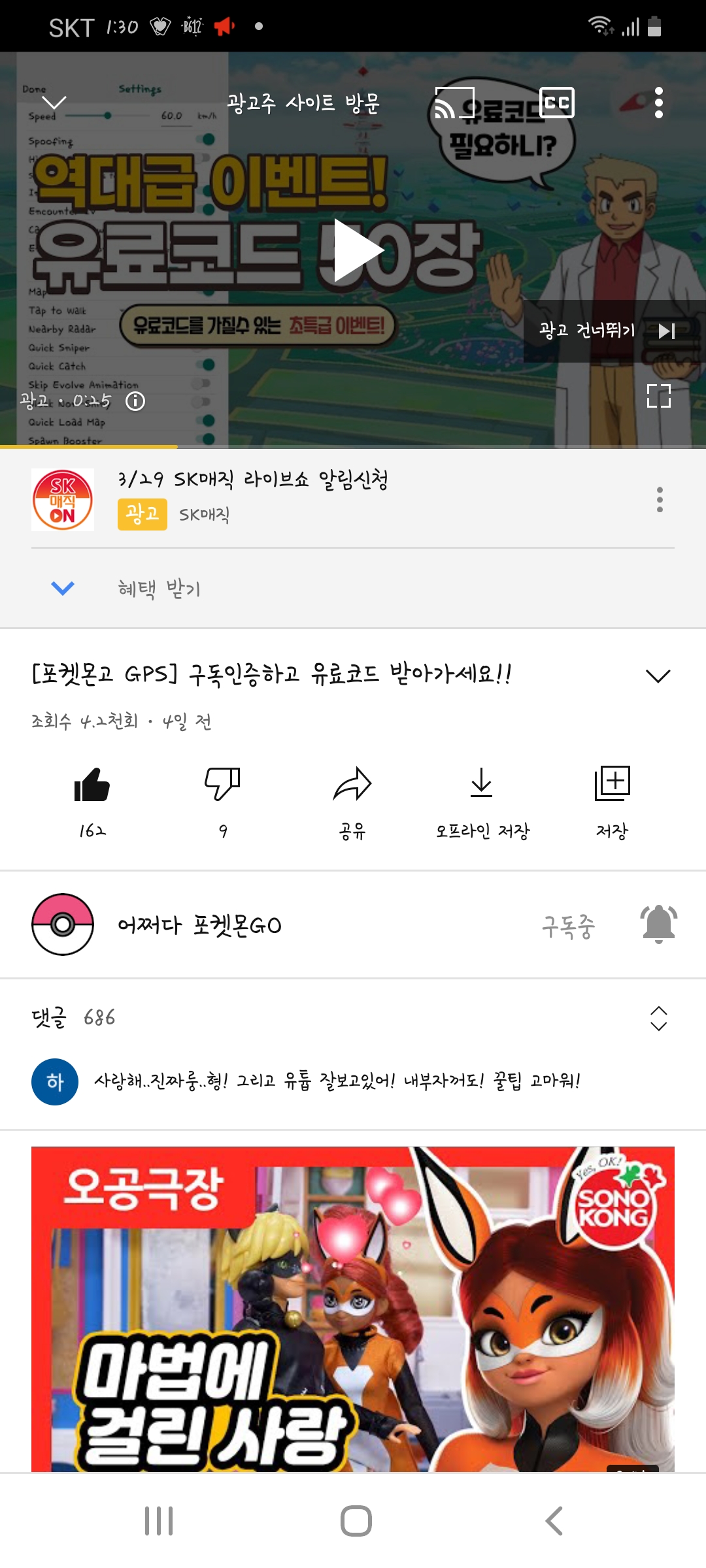Expand the 686 comments section
Viewport: 706px width, 1568px height.
pyautogui.click(x=658, y=1018)
